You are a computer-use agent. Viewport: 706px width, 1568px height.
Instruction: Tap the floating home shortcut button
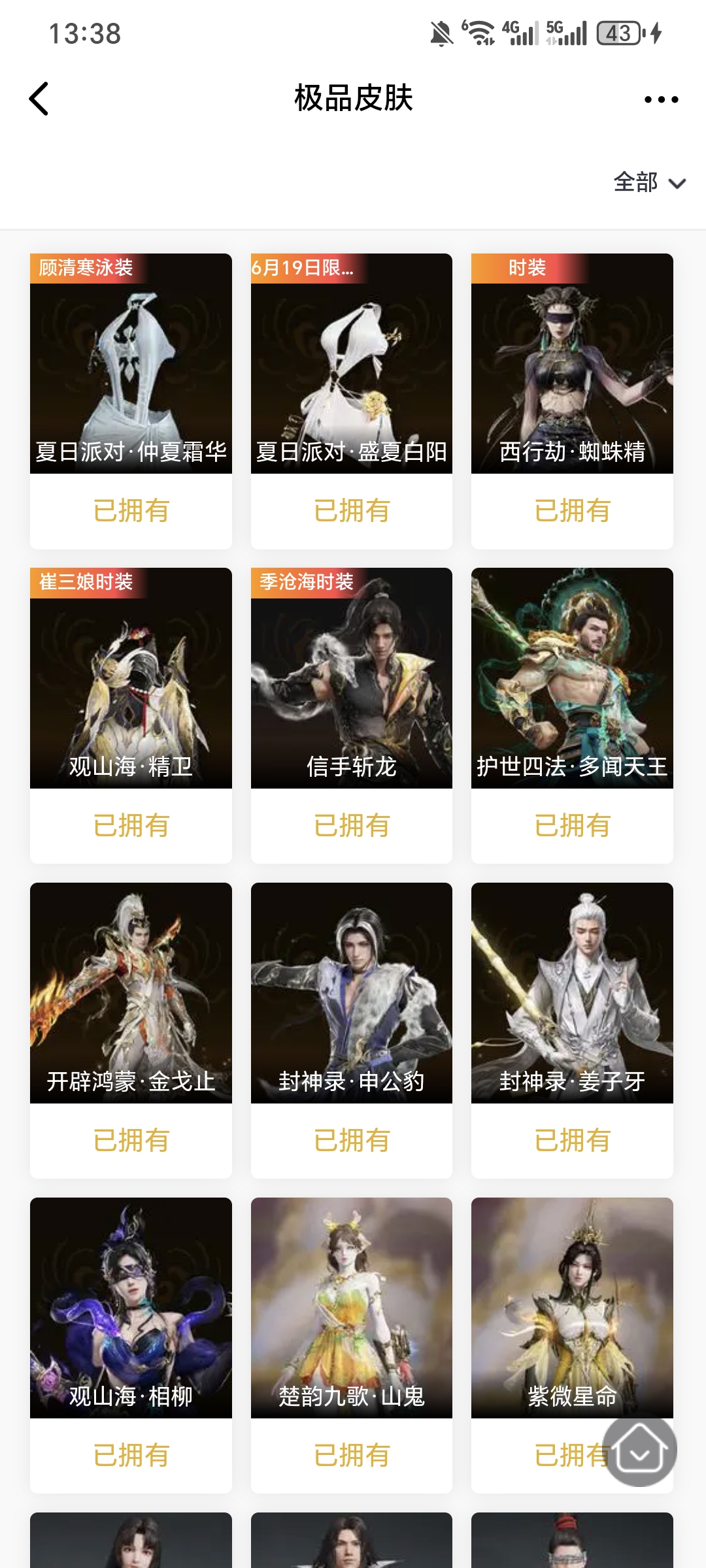pyautogui.click(x=639, y=1450)
